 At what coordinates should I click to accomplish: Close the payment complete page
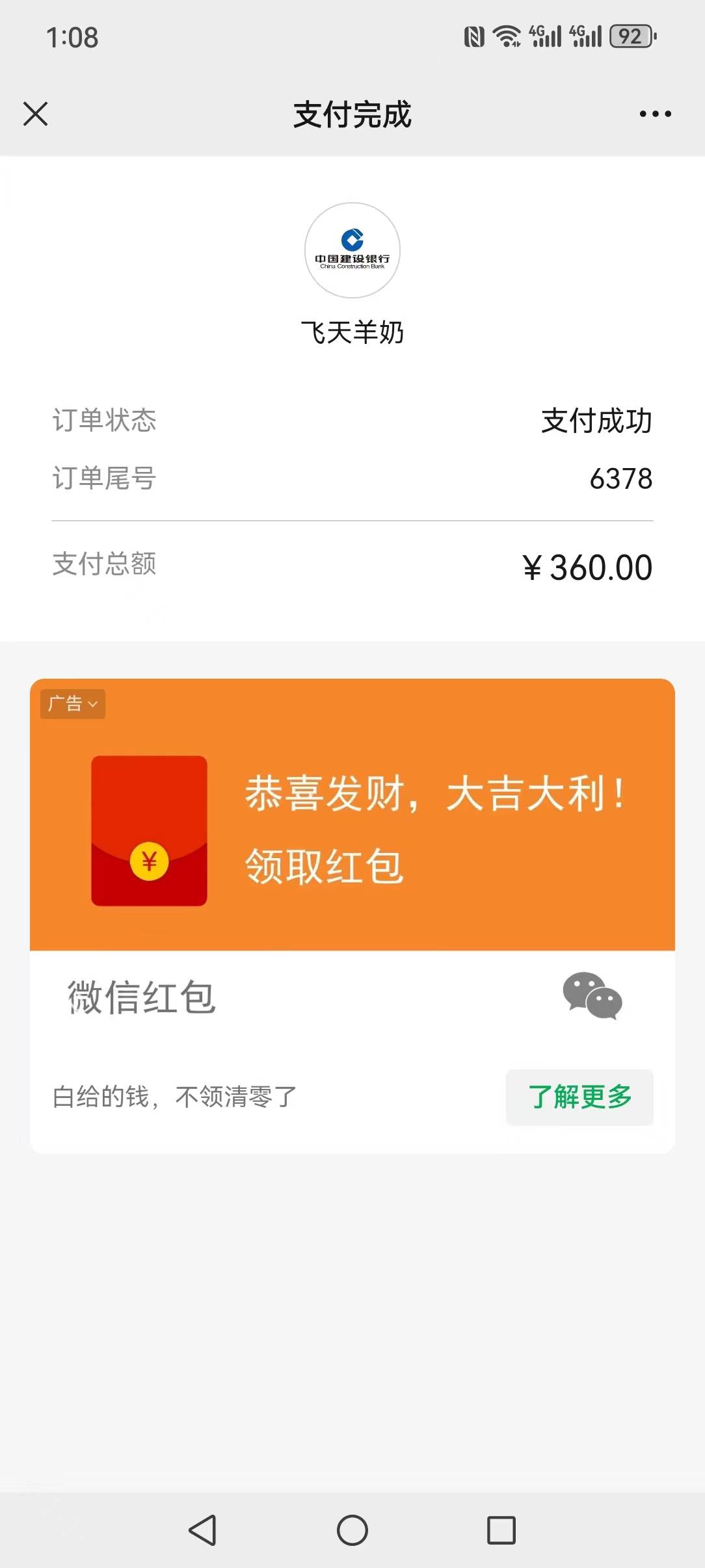pyautogui.click(x=36, y=114)
